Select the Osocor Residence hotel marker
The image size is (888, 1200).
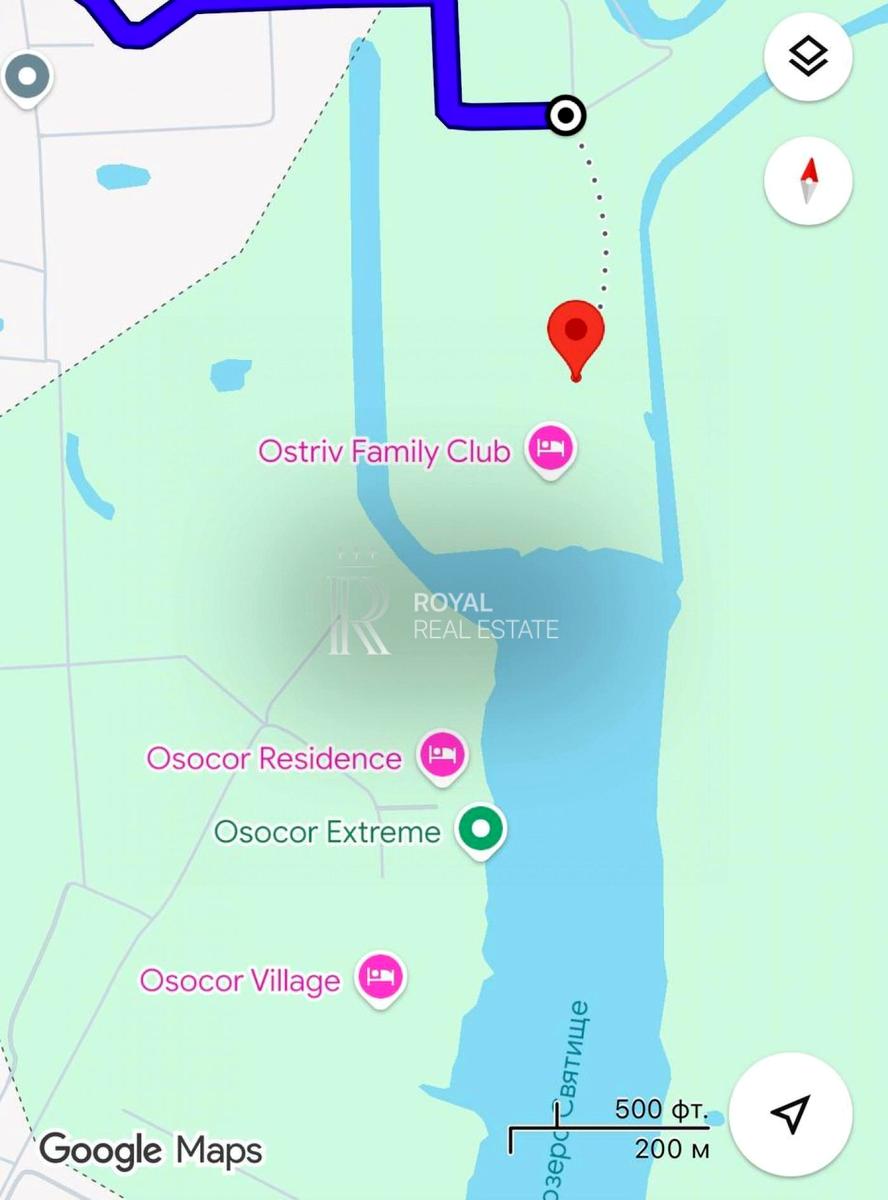(442, 756)
